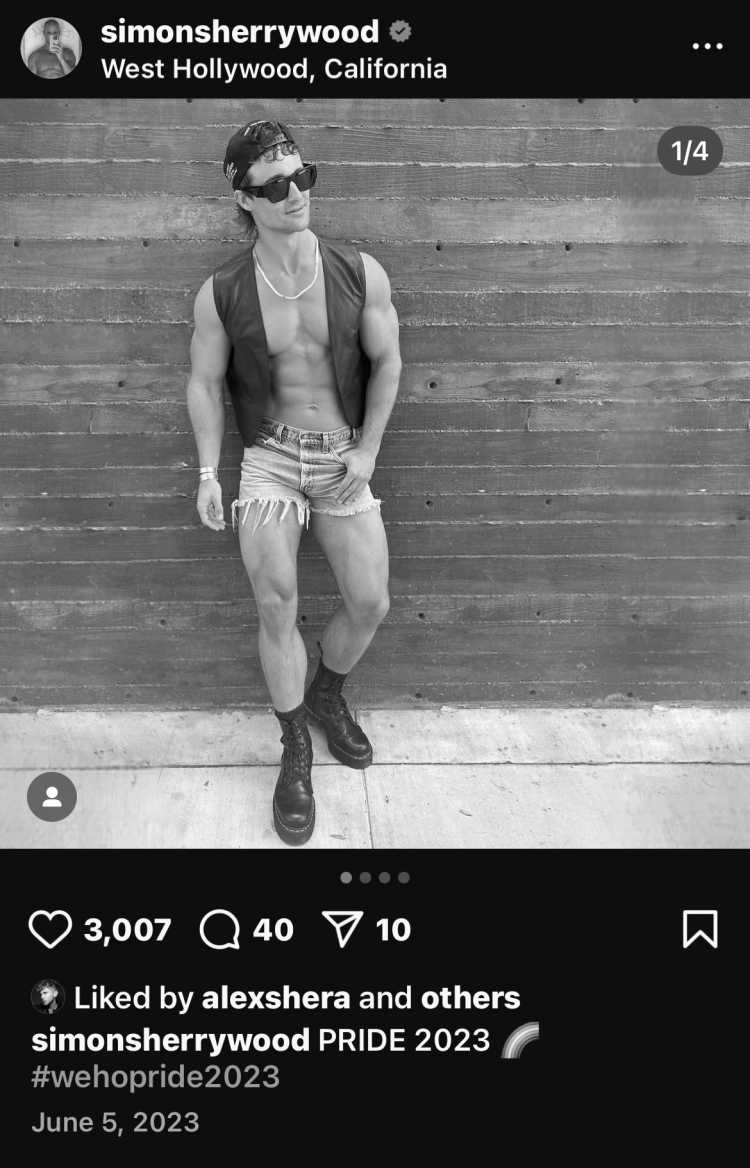
Task: Open simonsherrywood's profile picture
Action: [x=51, y=47]
